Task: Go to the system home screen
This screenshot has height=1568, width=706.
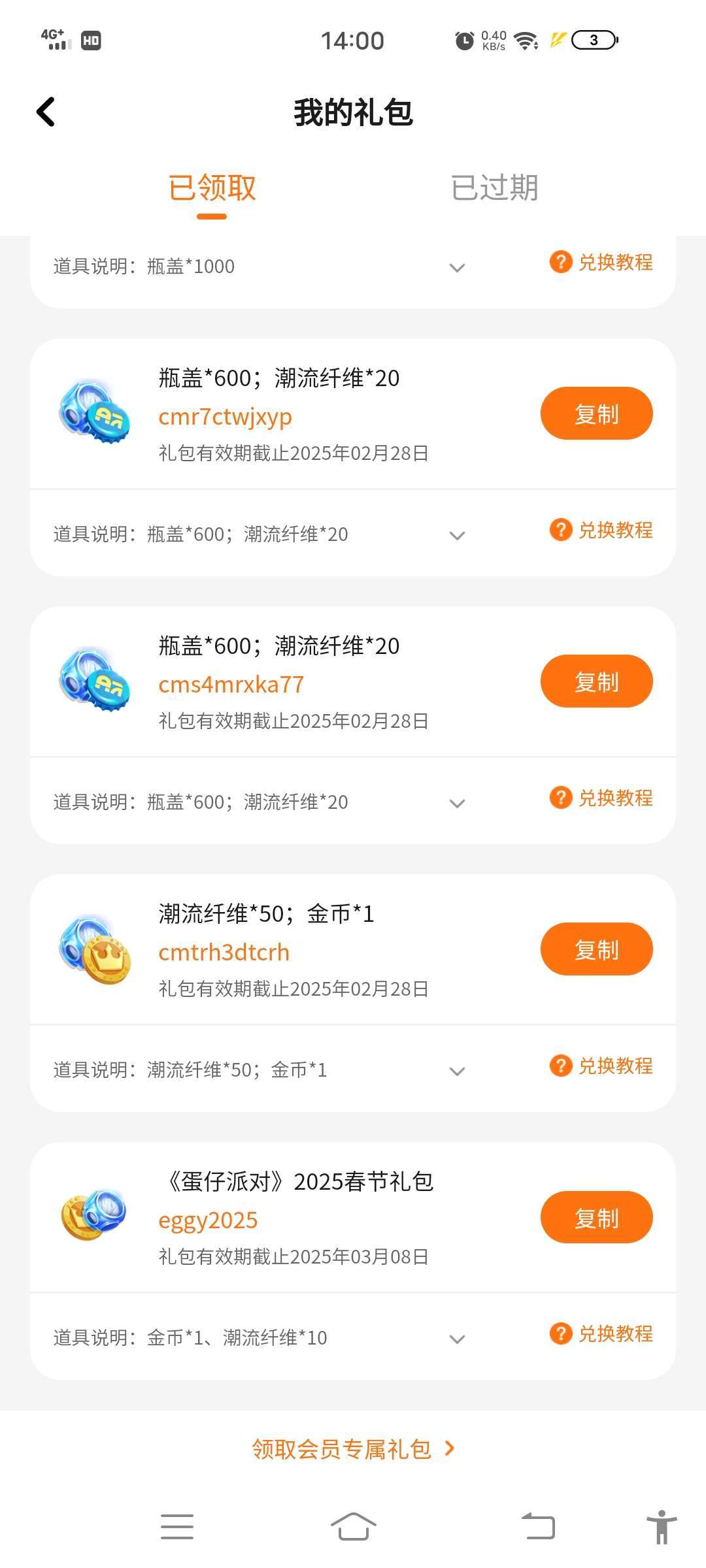Action: (x=353, y=1527)
